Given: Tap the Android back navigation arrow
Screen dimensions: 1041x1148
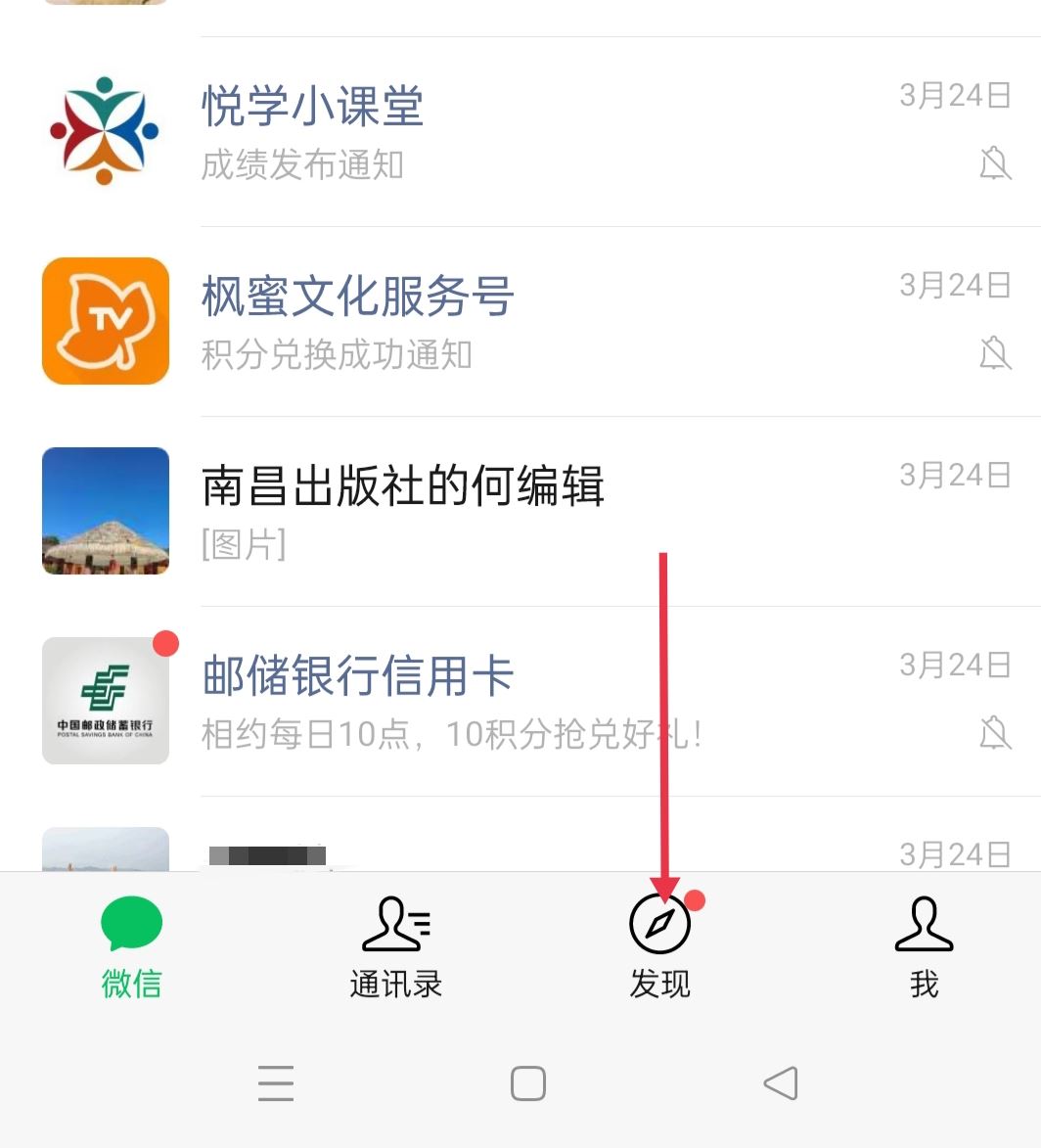Looking at the screenshot, I should point(780,1082).
